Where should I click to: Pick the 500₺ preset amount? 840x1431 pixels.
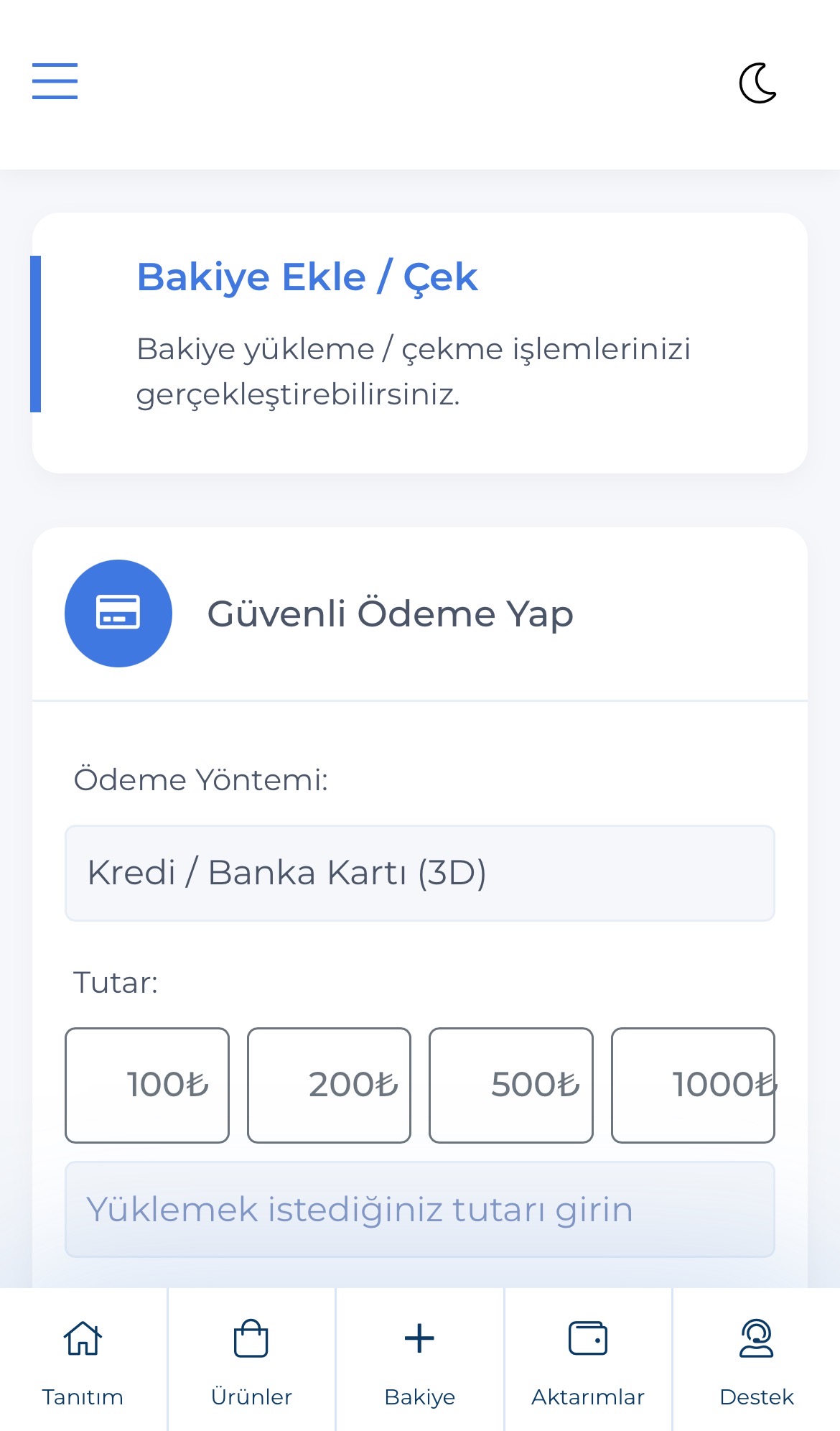coord(511,1085)
